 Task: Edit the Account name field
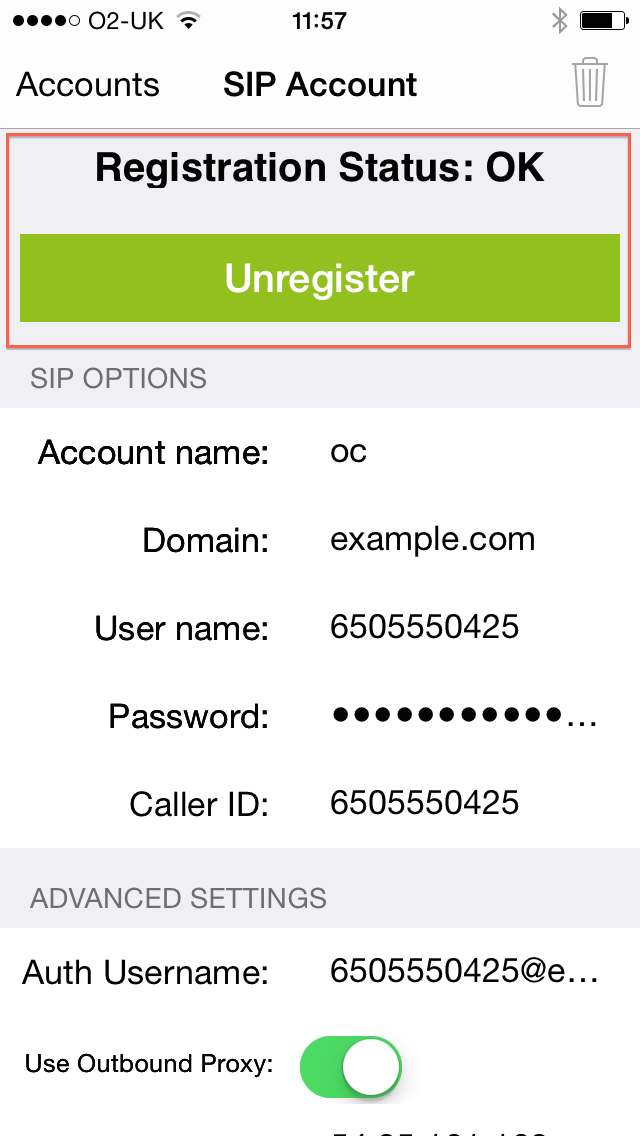point(460,453)
